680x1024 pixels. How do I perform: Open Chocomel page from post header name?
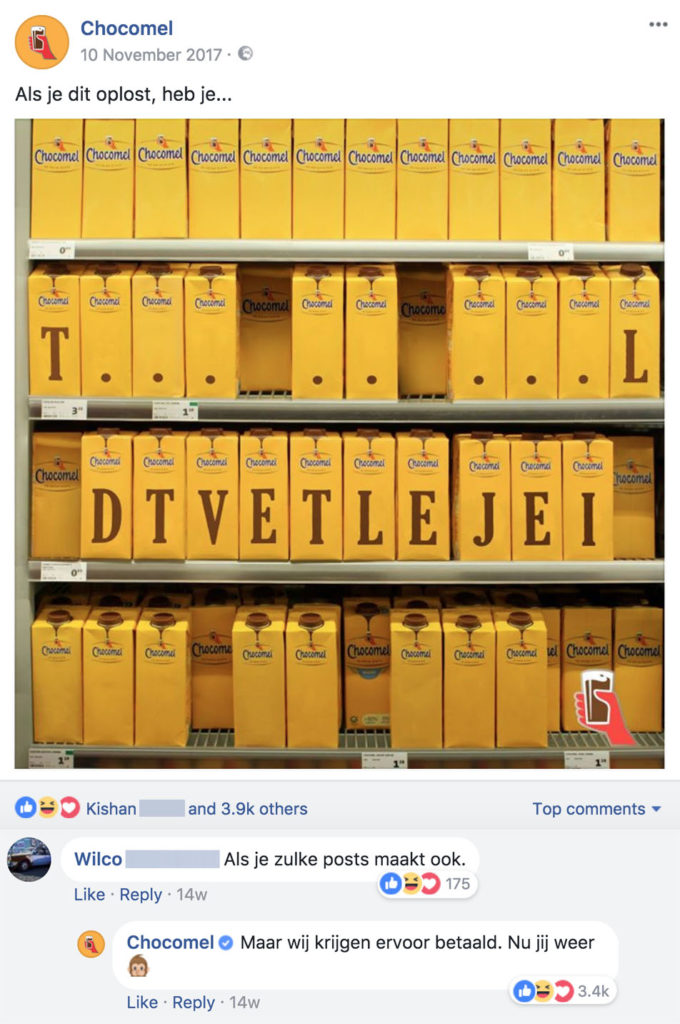[x=126, y=28]
